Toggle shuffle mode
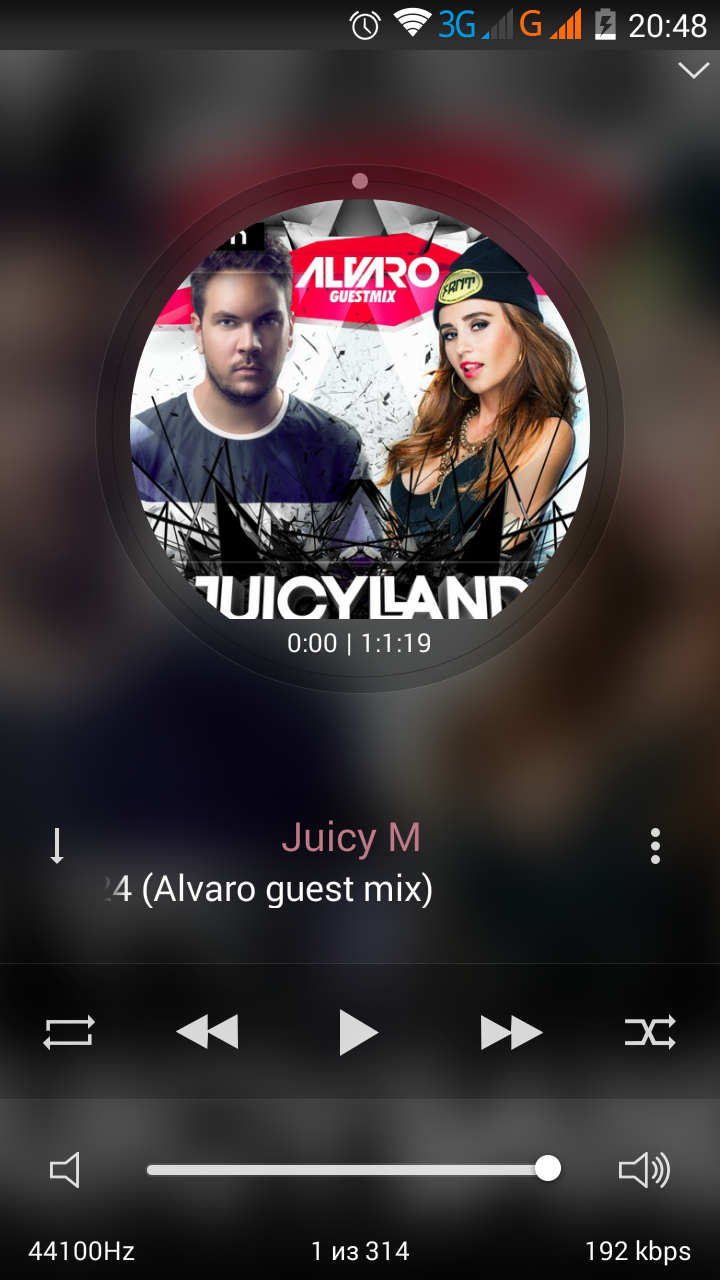 coord(650,1032)
